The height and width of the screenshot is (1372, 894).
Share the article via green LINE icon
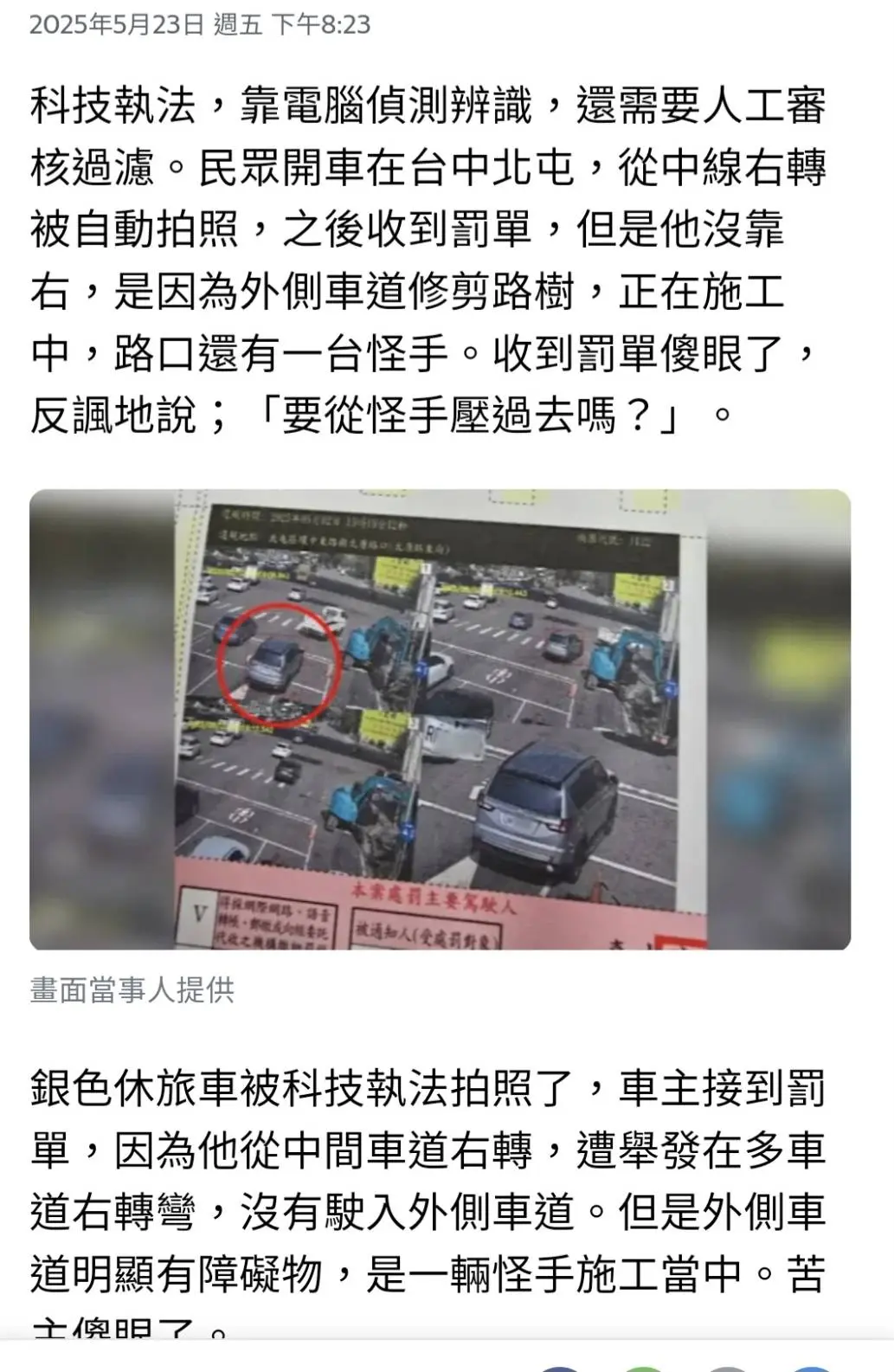[x=643, y=1369]
